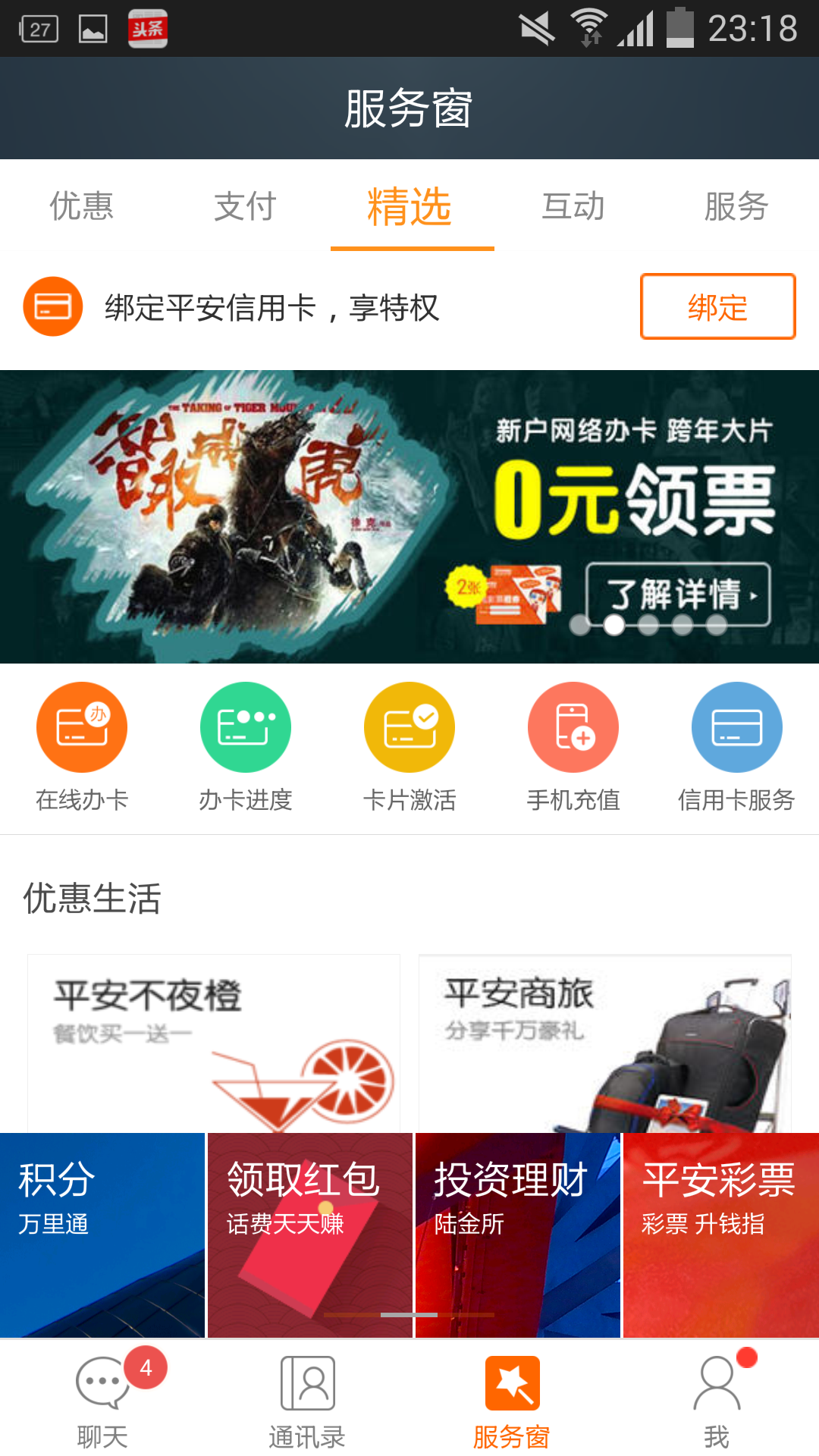Open the 领取红包 tile
The height and width of the screenshot is (1456, 819).
[x=309, y=1235]
